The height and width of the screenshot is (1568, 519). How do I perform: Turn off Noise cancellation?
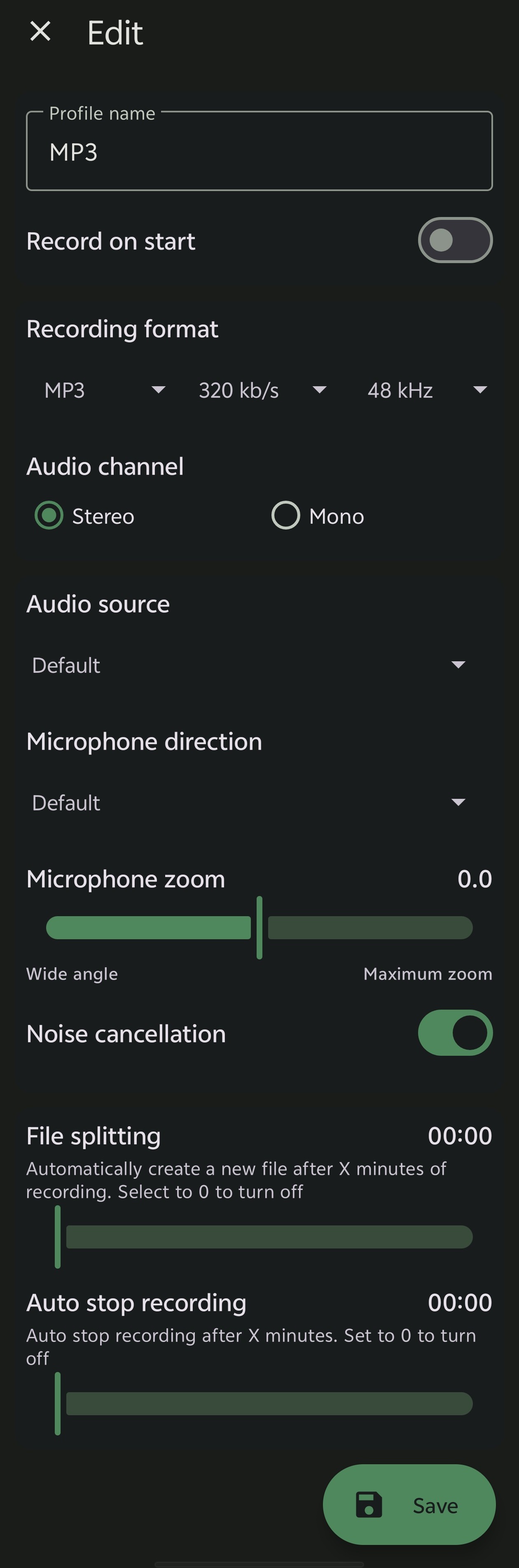tap(454, 1033)
